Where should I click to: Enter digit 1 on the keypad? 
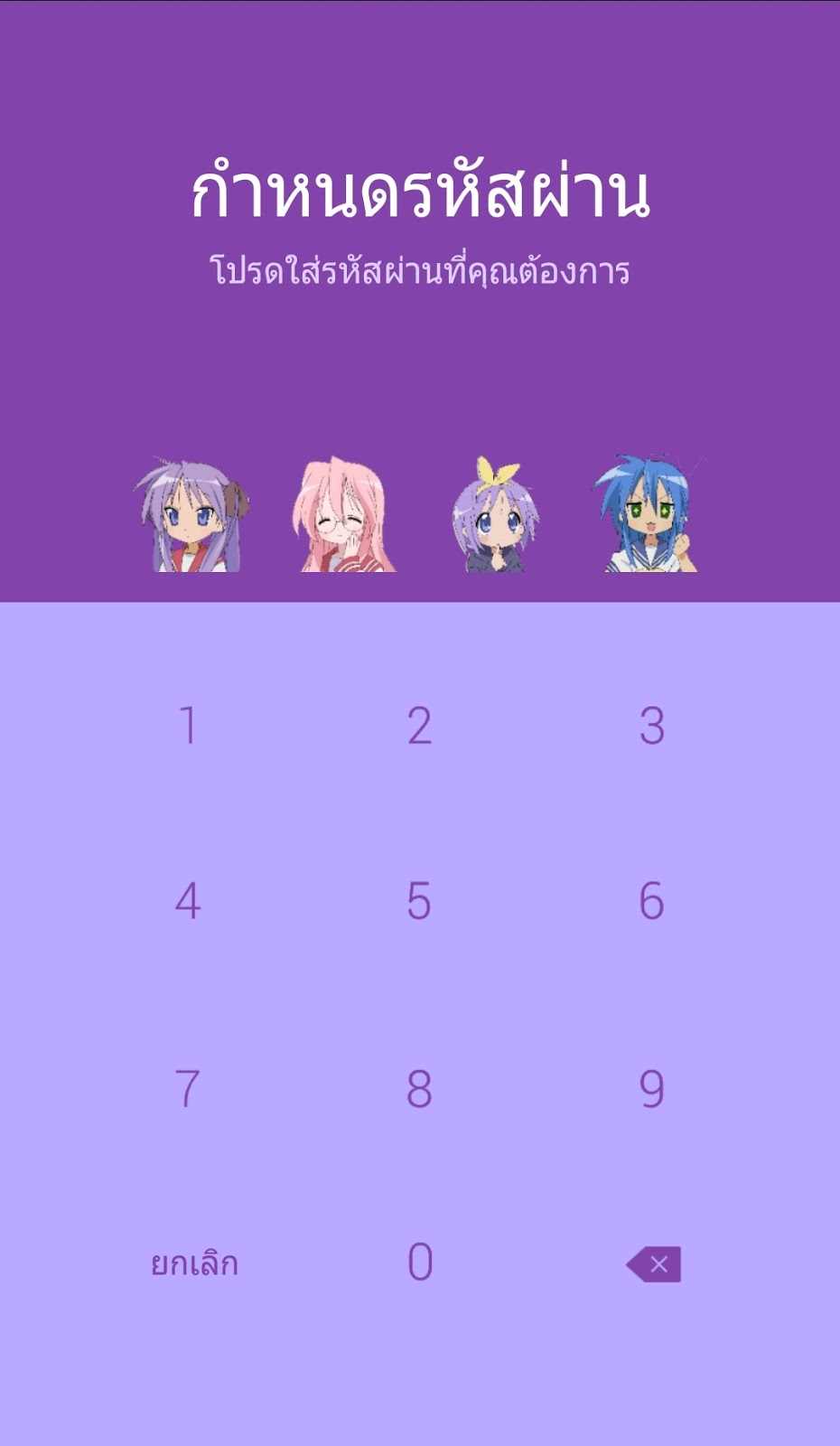[x=188, y=725]
